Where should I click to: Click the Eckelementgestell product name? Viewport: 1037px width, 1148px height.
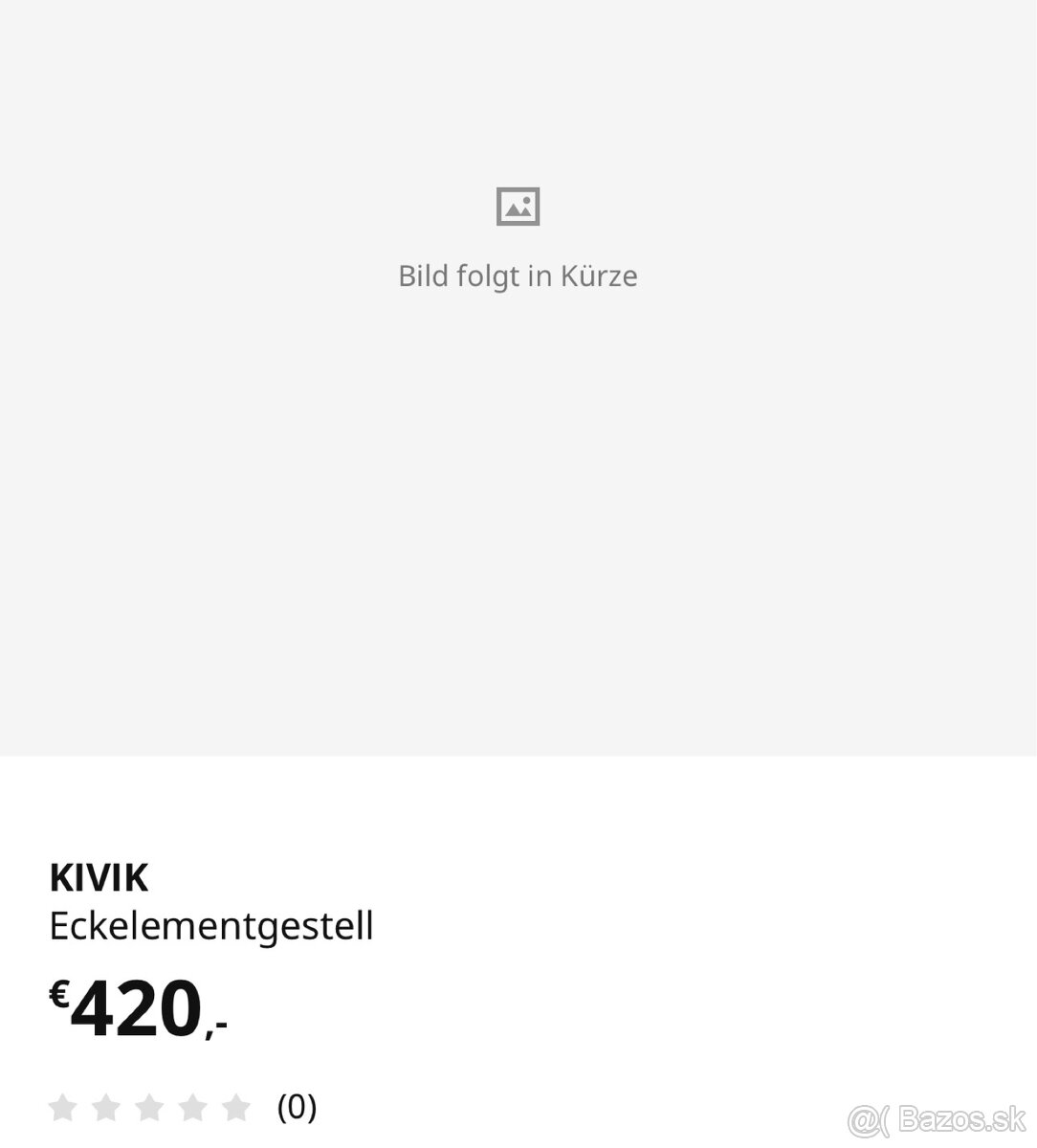pyautogui.click(x=211, y=926)
